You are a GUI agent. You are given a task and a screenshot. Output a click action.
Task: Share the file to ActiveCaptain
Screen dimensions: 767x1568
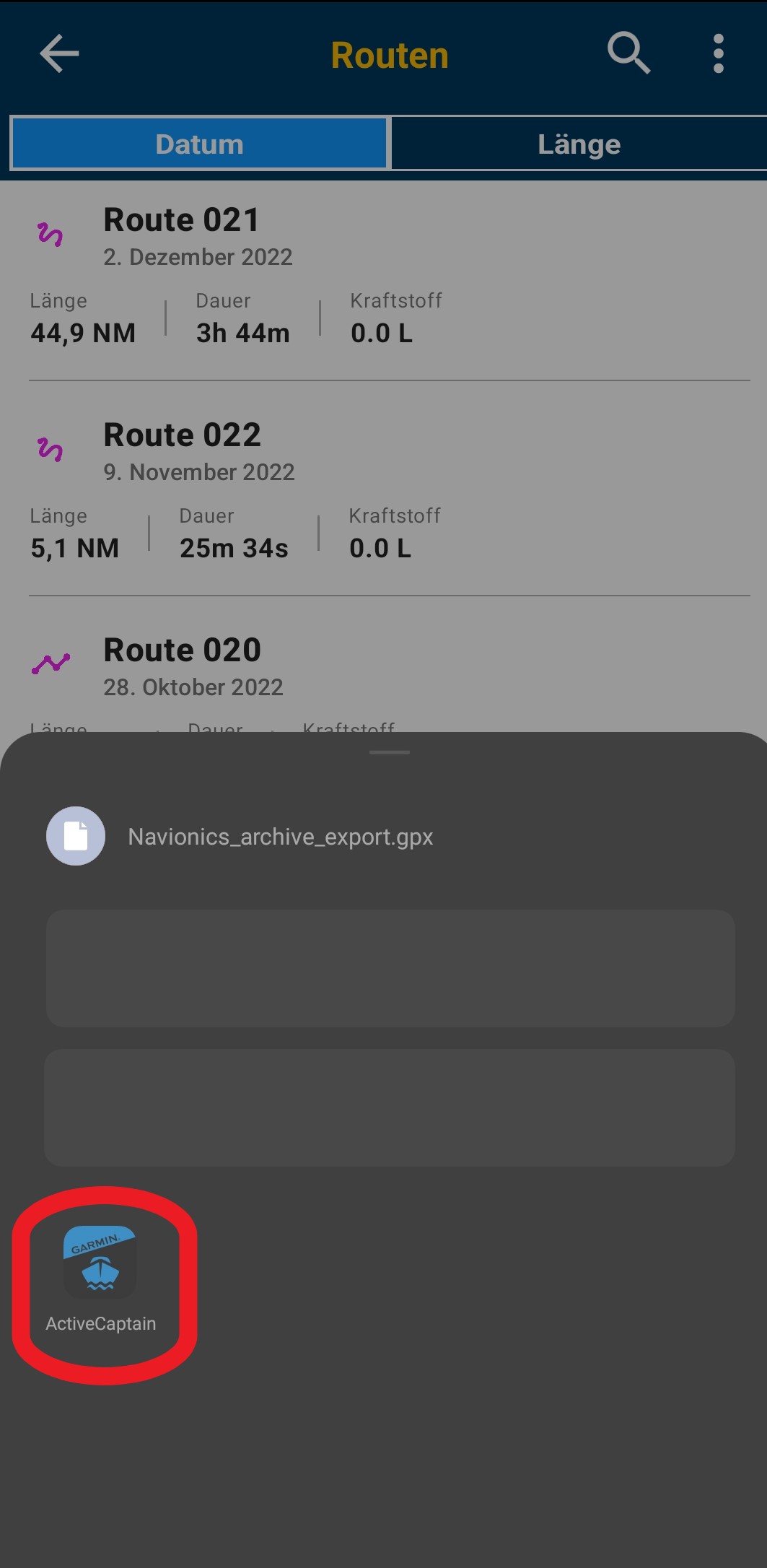click(100, 1279)
